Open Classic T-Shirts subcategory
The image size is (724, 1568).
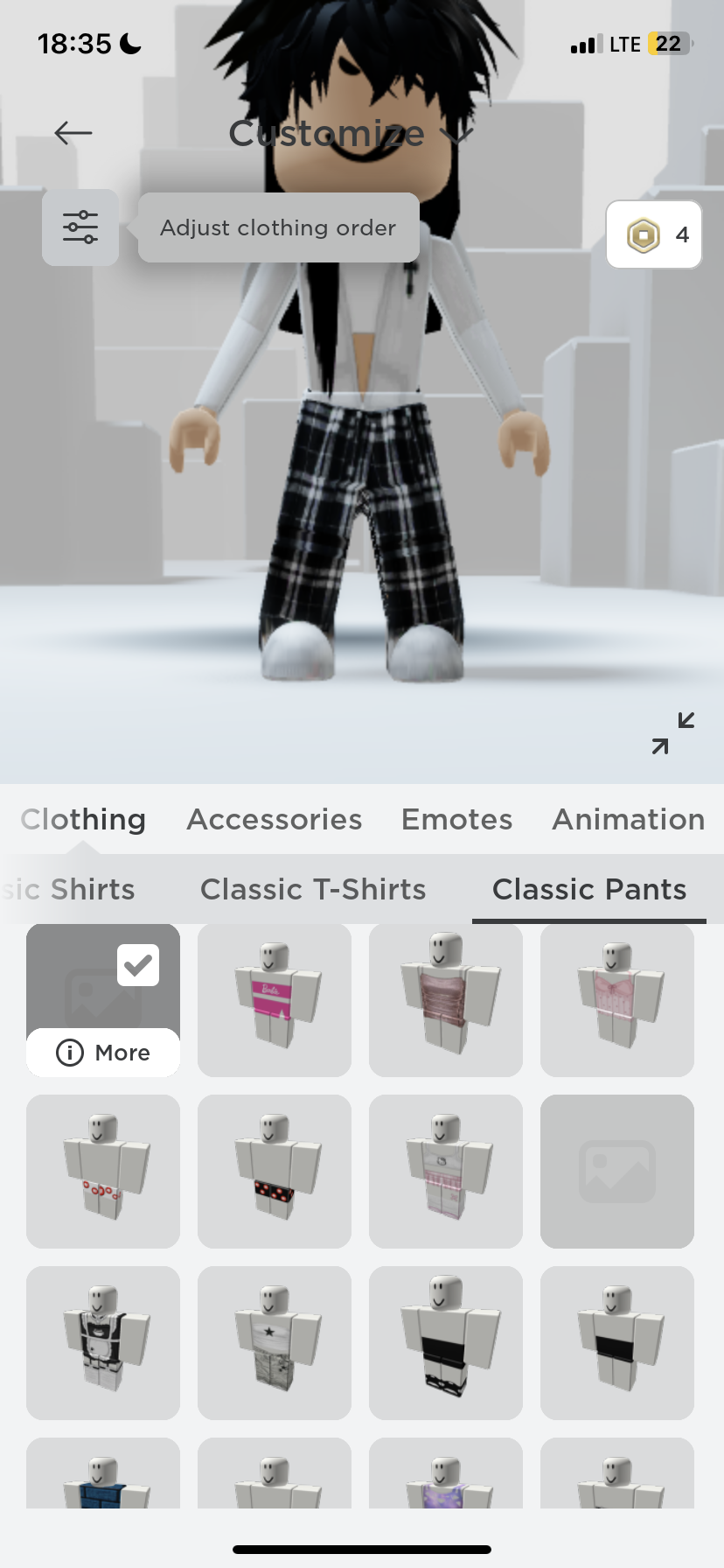[x=313, y=890]
